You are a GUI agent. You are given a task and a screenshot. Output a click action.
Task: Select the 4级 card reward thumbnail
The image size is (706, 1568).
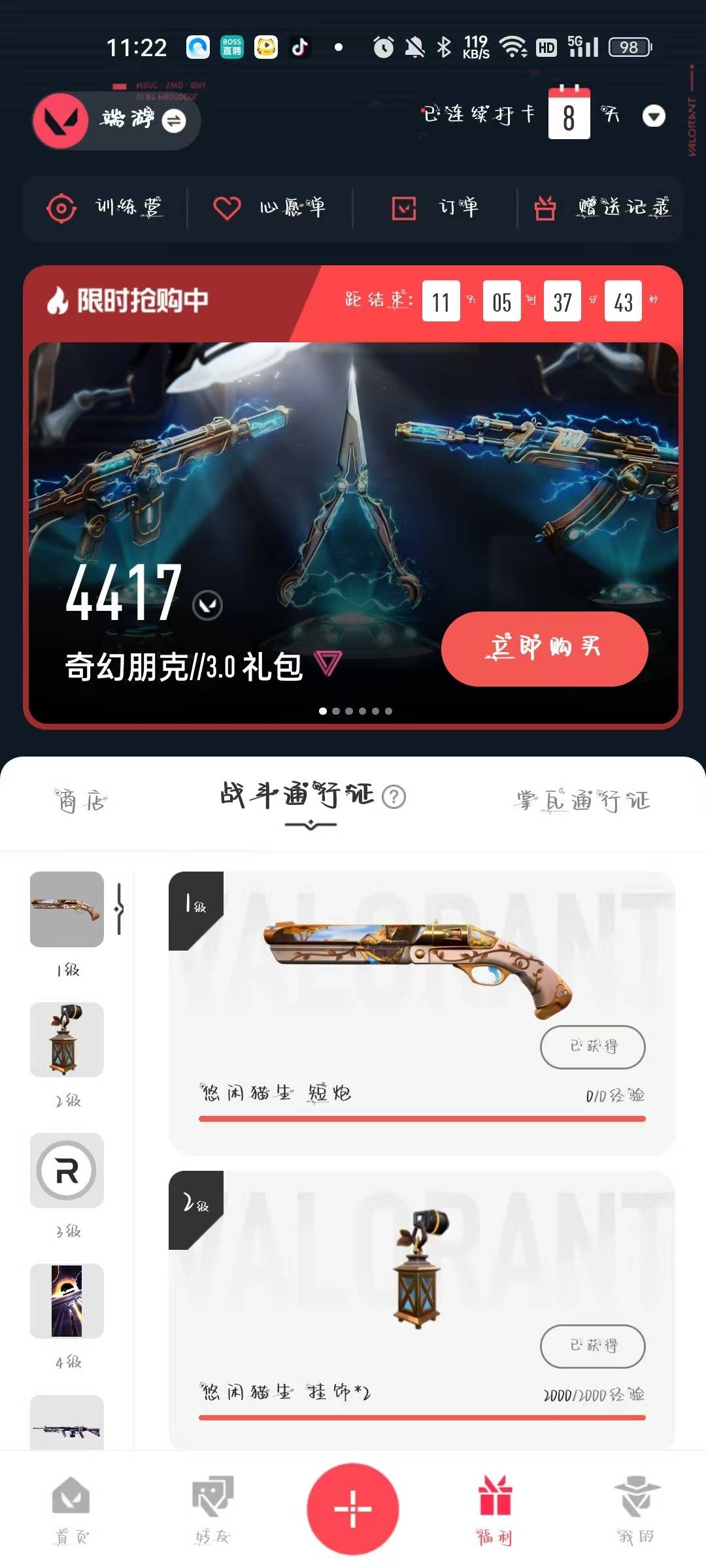point(67,1300)
